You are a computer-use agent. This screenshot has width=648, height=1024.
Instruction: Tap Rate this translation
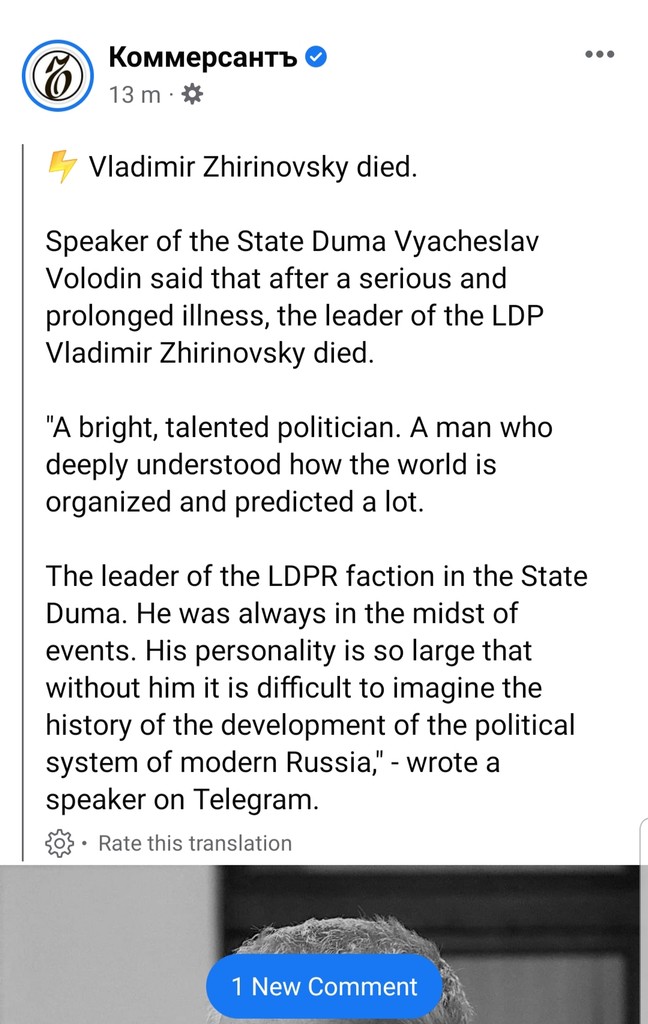click(194, 843)
